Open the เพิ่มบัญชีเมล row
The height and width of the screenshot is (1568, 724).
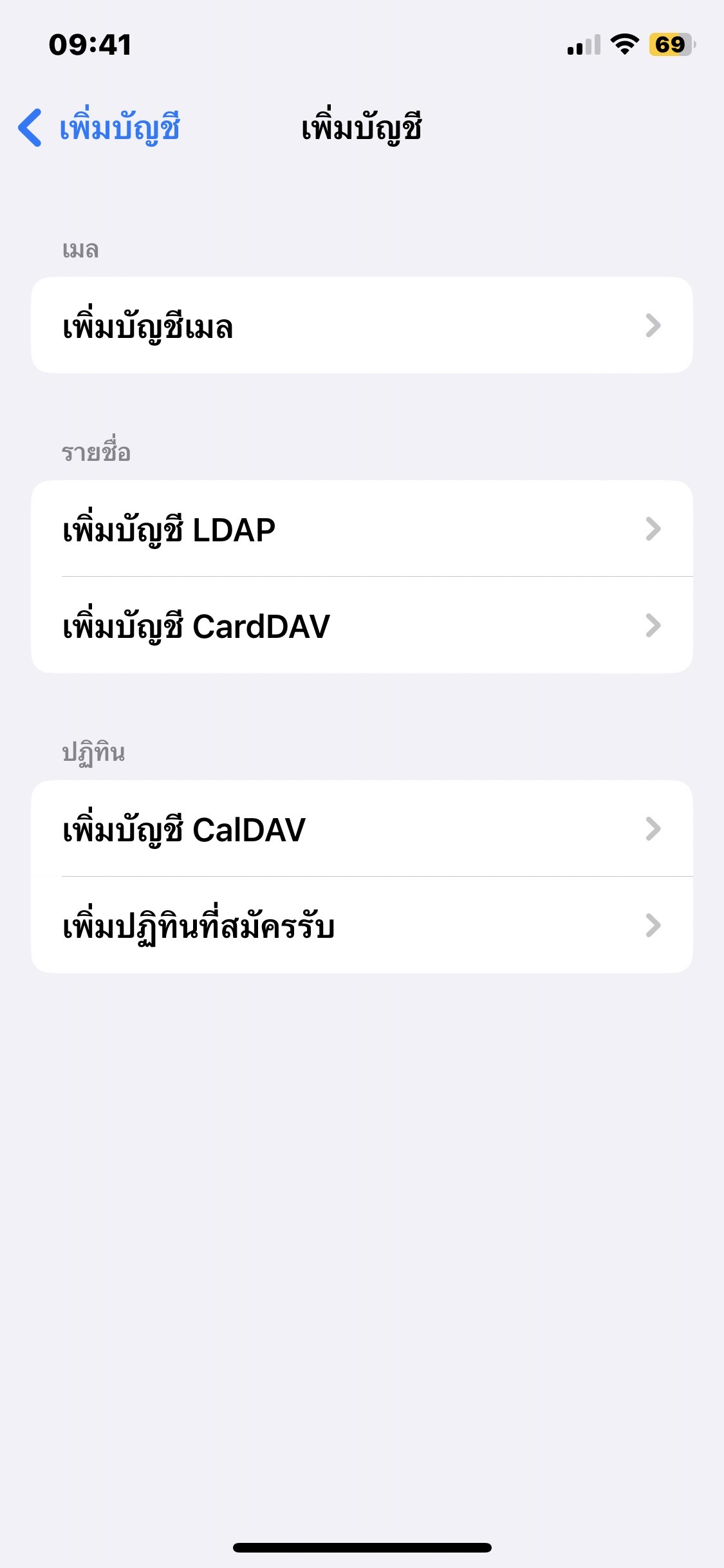[362, 326]
